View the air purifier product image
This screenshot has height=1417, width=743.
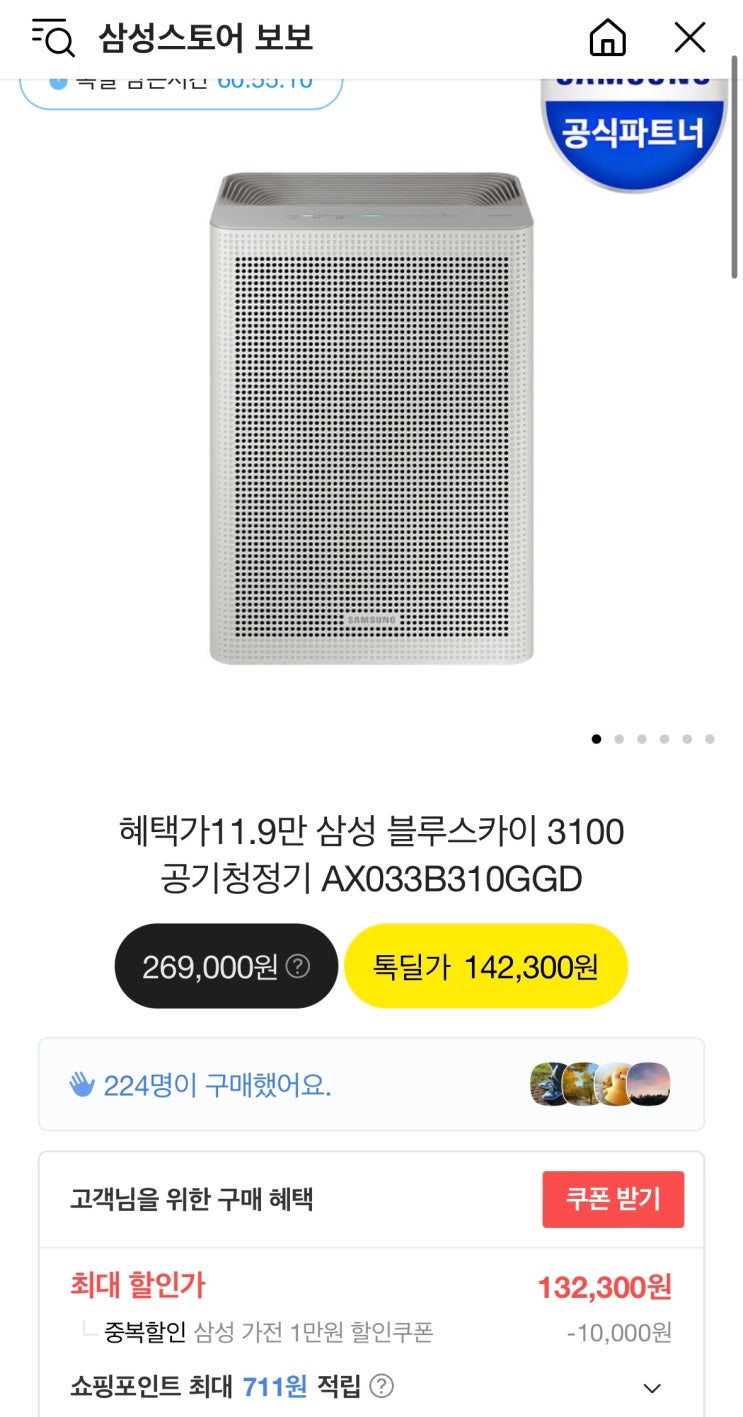click(x=371, y=418)
